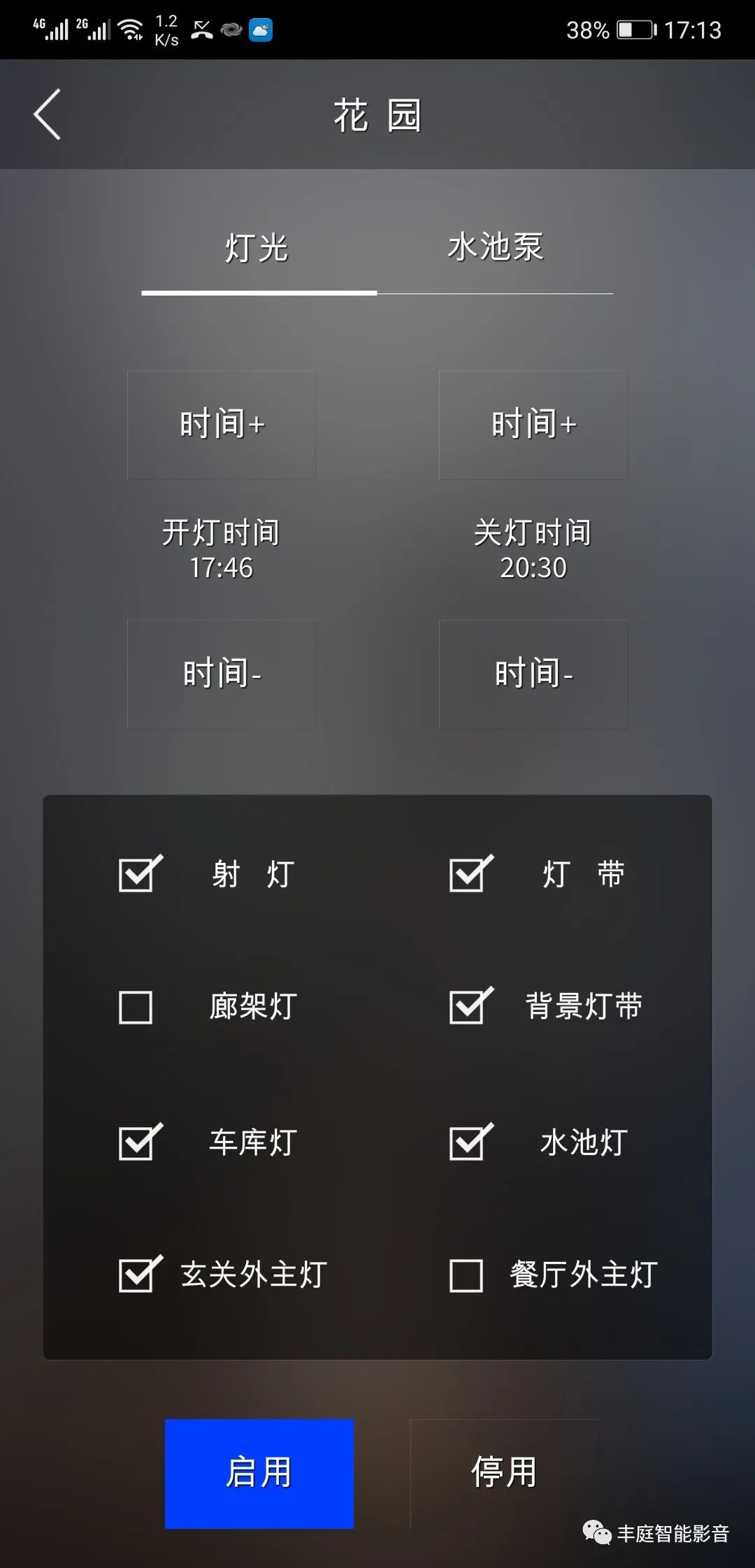755x1568 pixels.
Task: Select the 灯光 tab
Action: [259, 248]
